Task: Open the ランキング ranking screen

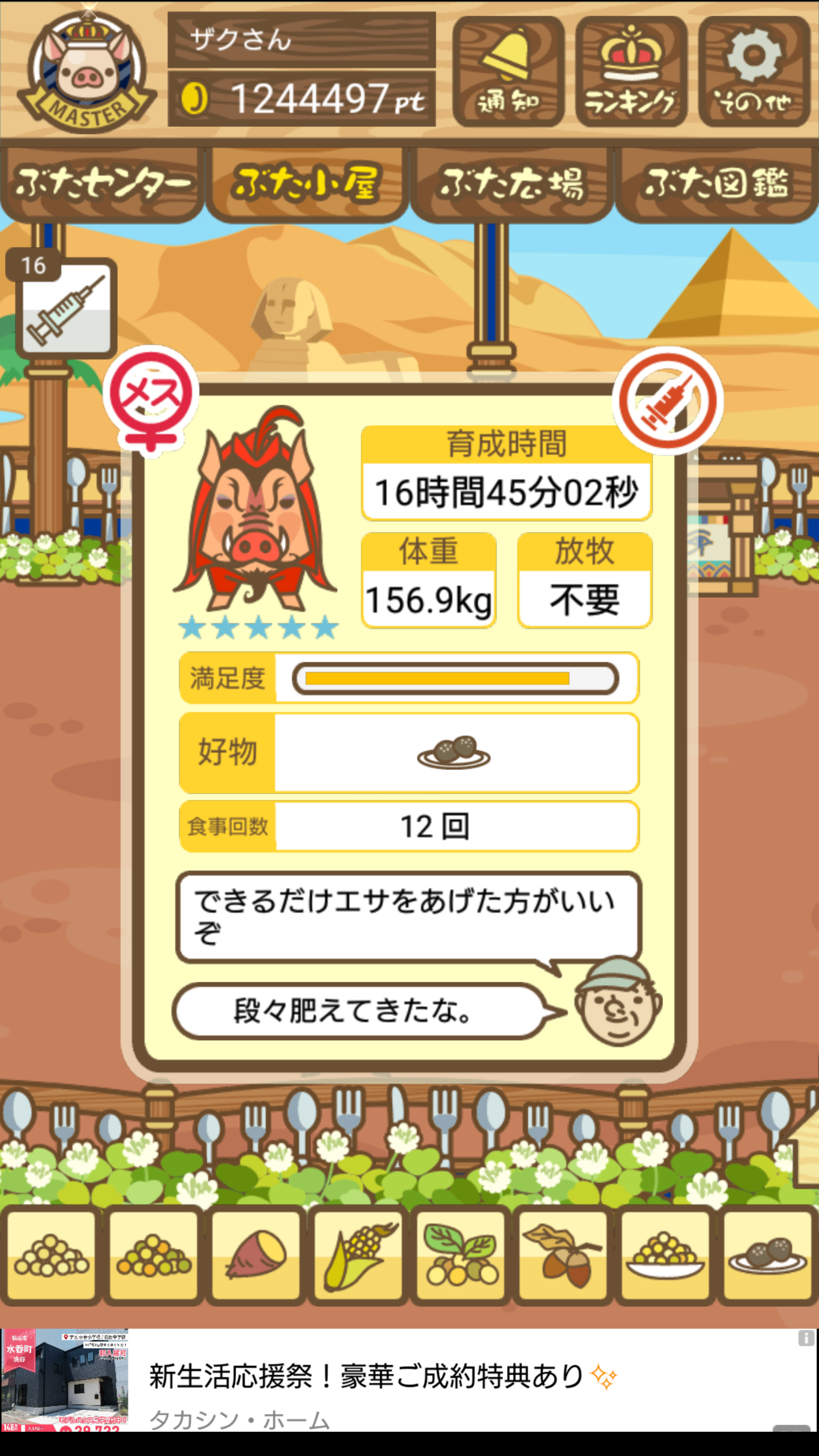Action: (631, 71)
